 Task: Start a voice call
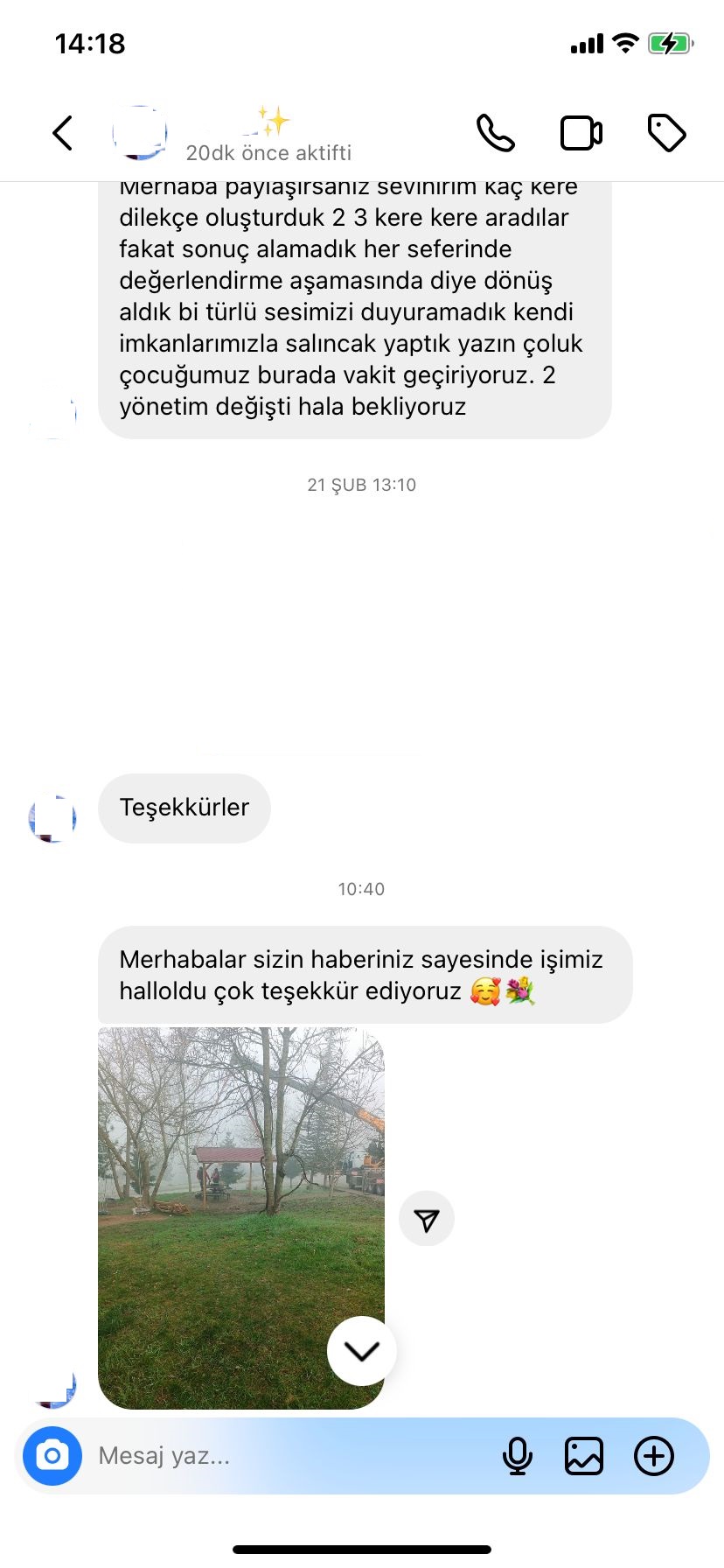point(495,133)
